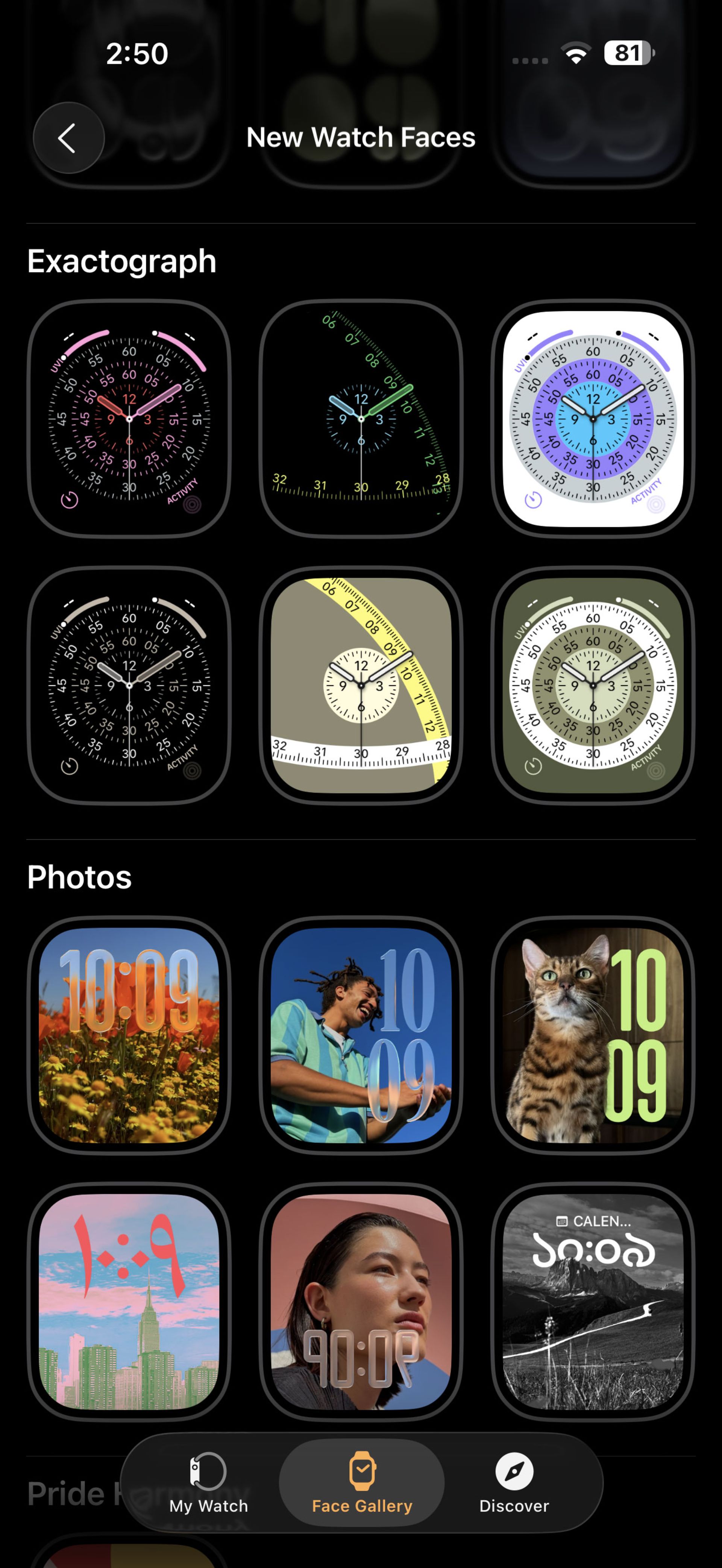Select the gray monochrome Exactograph face
The image size is (722, 1568).
click(x=129, y=686)
